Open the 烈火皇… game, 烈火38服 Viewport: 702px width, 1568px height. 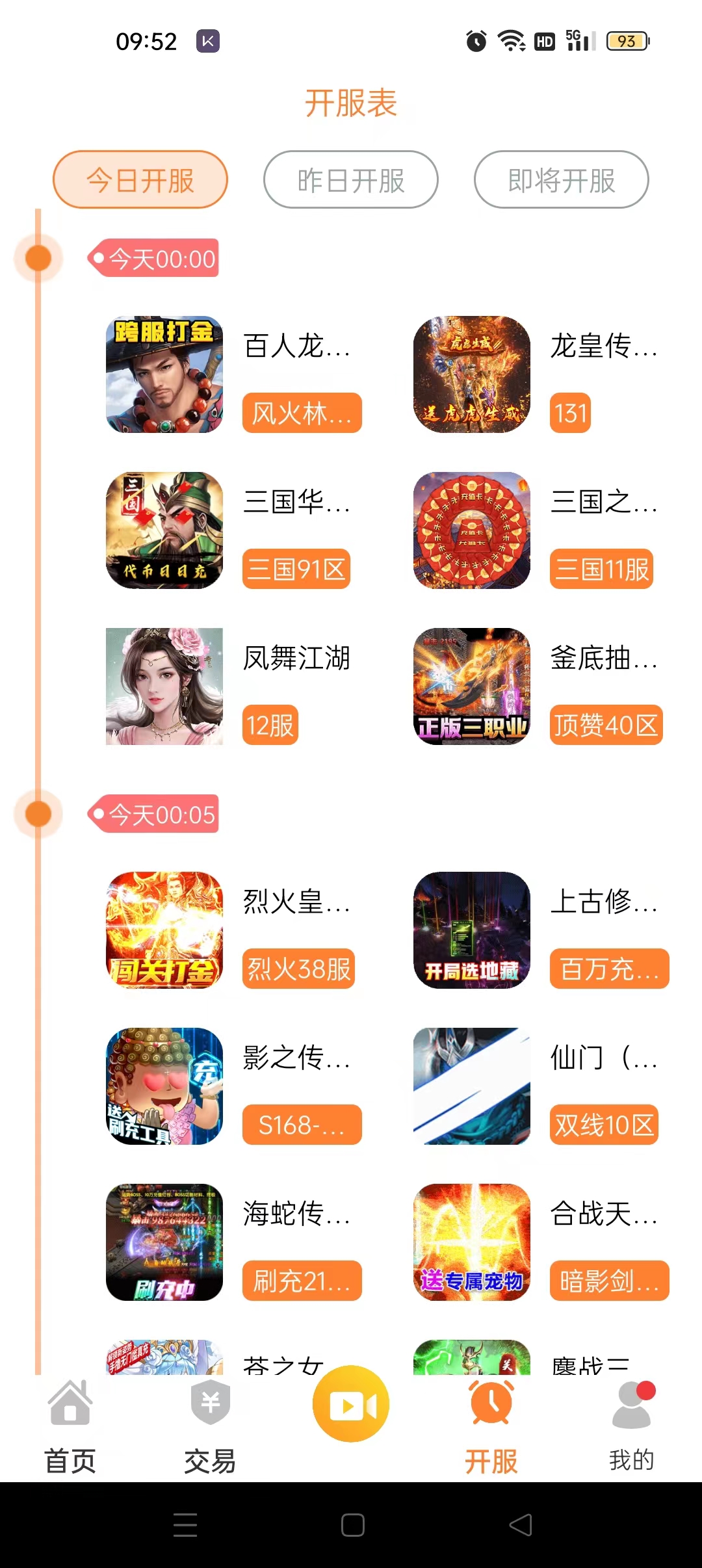tap(164, 930)
